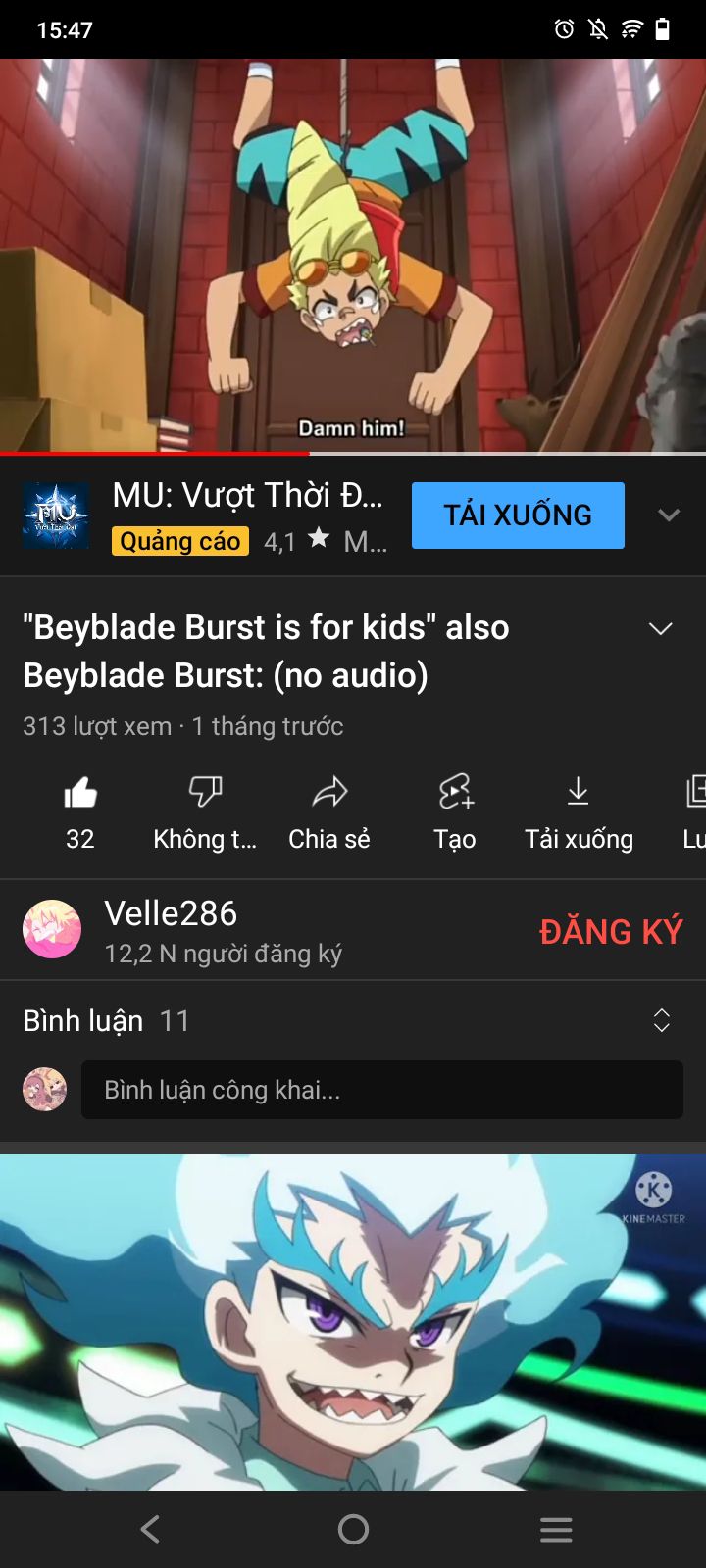
Task: Add a public comment in Bình luận công khai
Action: 382,1090
